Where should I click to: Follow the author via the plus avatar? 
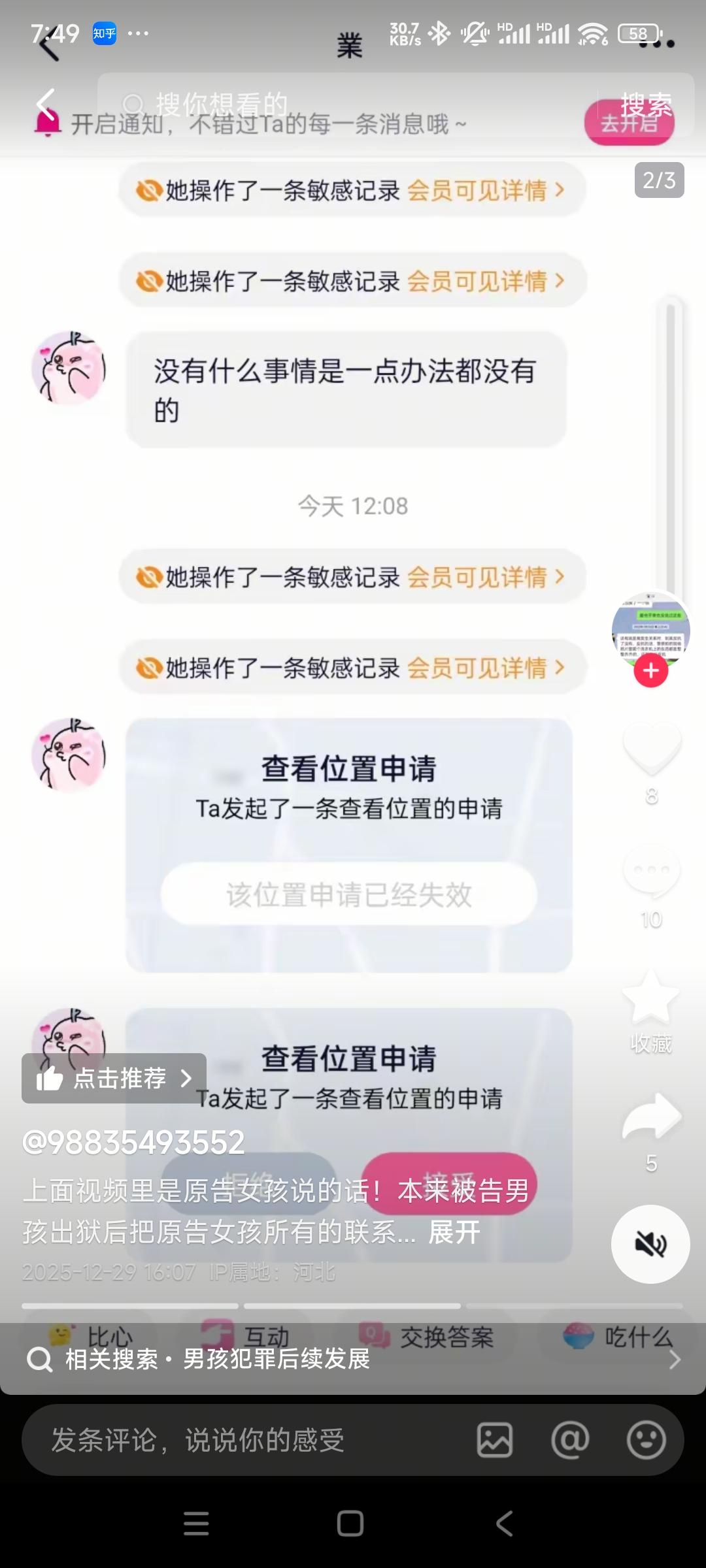pos(650,670)
